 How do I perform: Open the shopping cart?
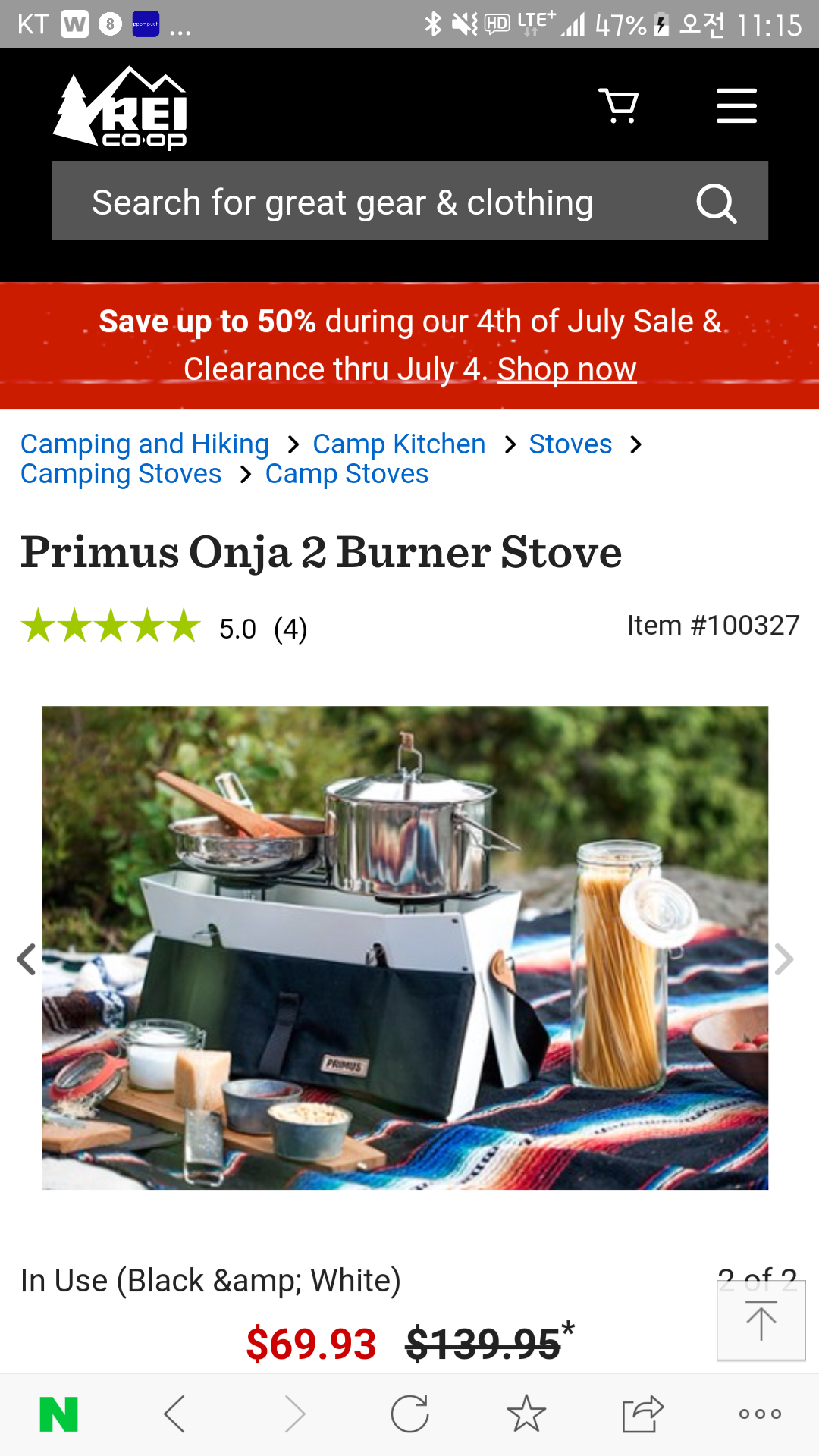[618, 105]
